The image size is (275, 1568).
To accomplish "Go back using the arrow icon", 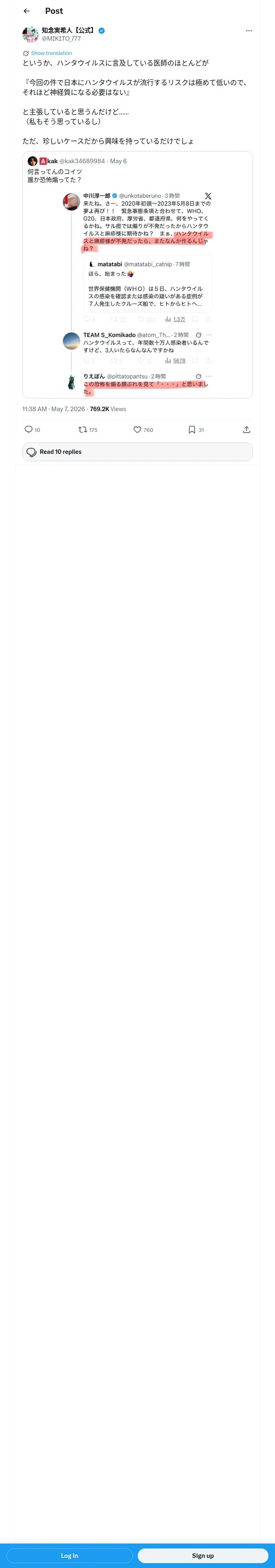I will [x=27, y=11].
